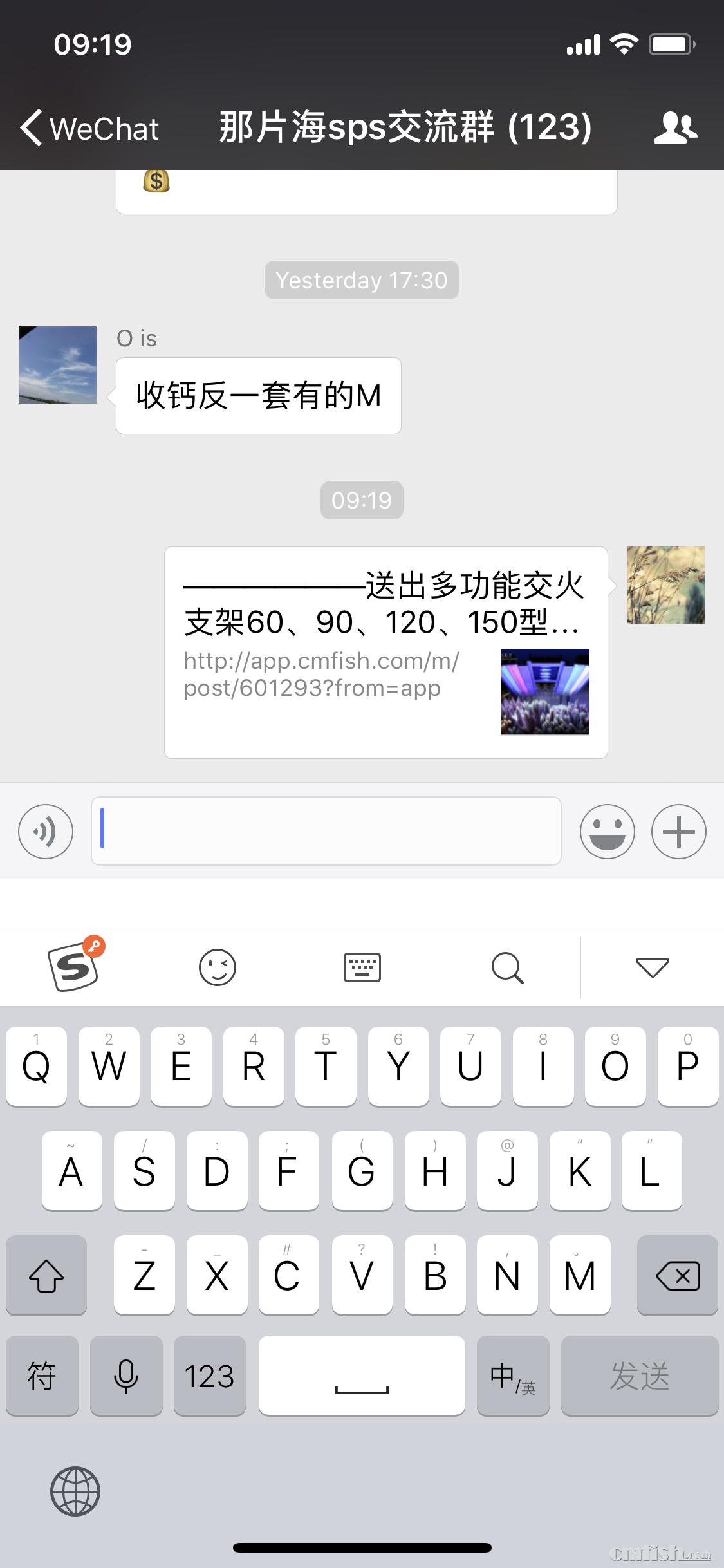Open attachment options with the plus icon

coord(678,831)
